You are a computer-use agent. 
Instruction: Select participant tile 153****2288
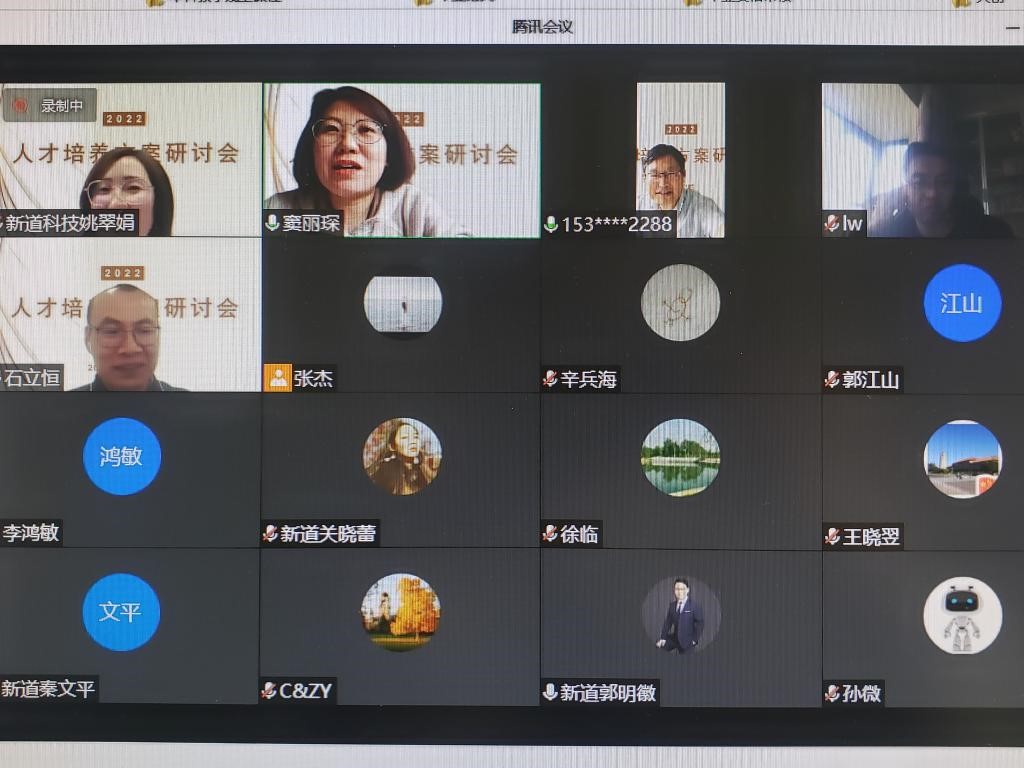[x=680, y=160]
